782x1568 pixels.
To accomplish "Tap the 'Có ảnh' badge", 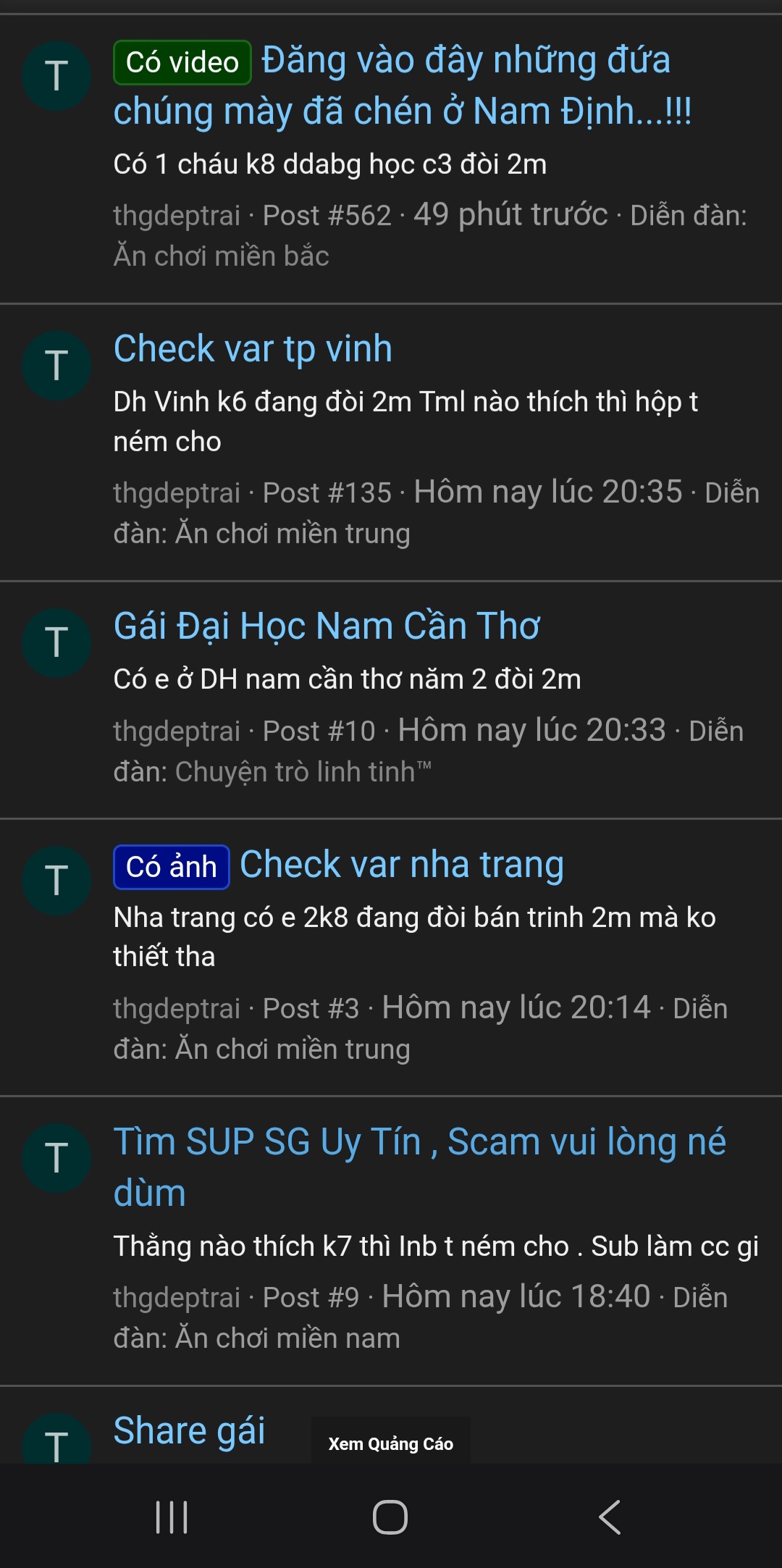I will (170, 866).
